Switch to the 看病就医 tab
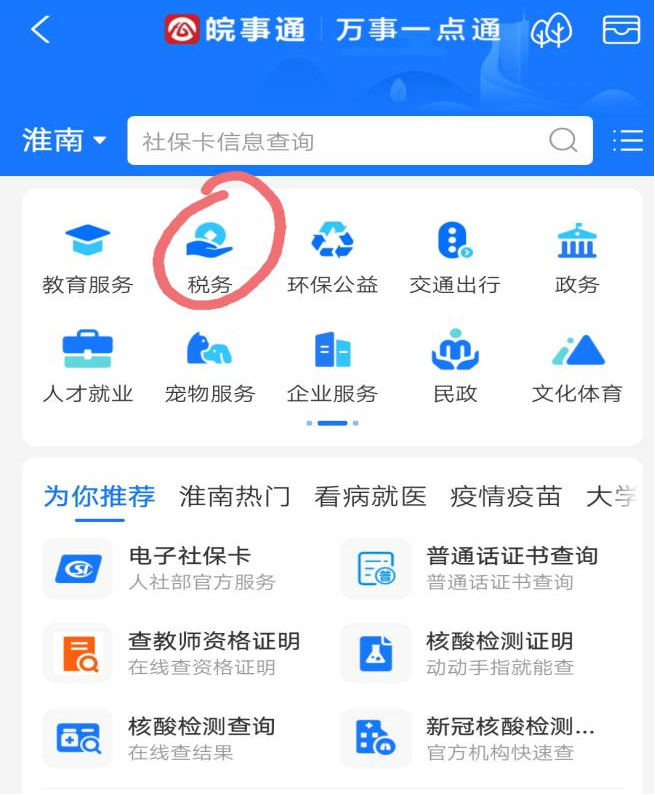 coord(370,496)
